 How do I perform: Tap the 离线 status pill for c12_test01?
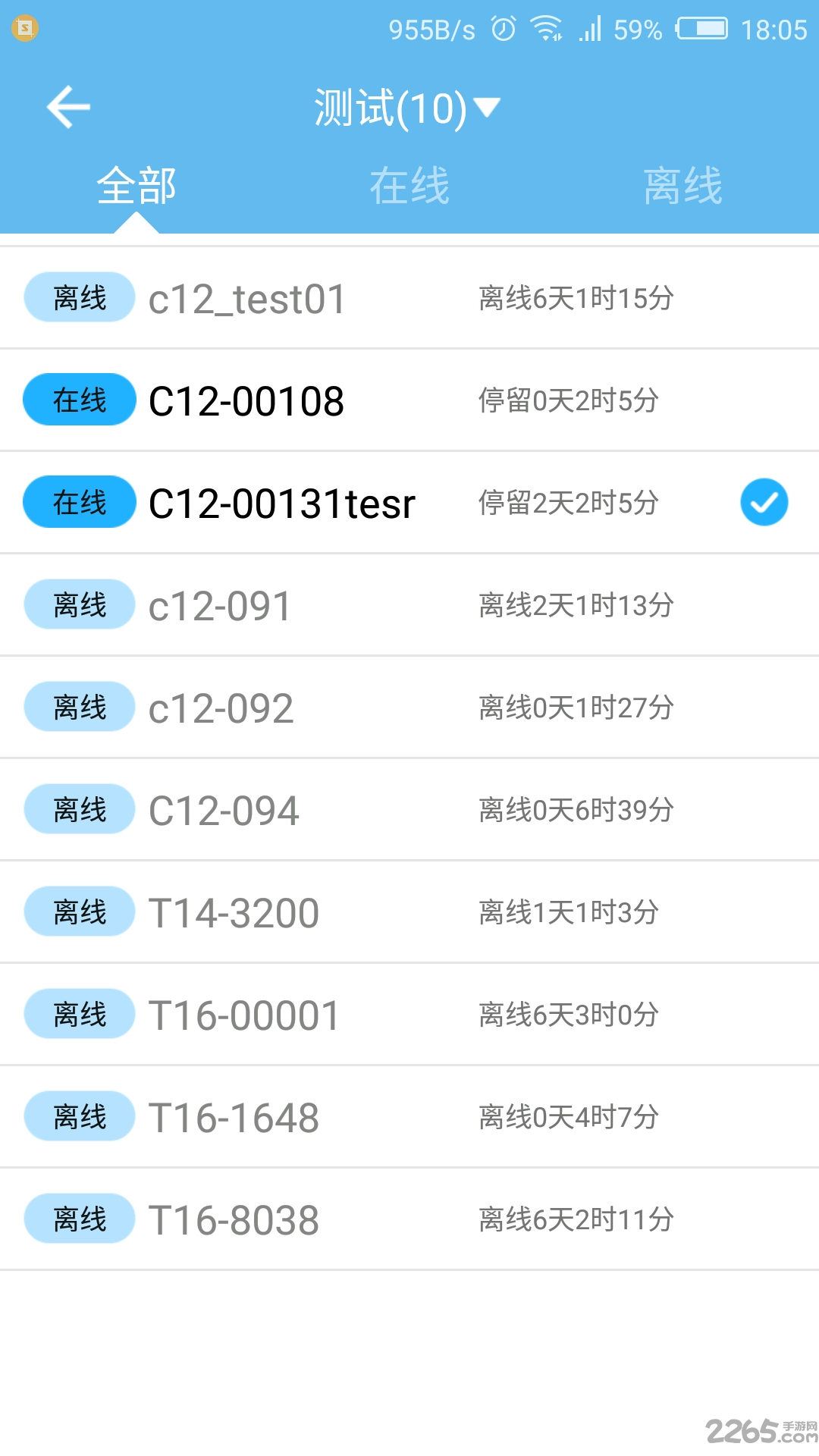[x=79, y=297]
